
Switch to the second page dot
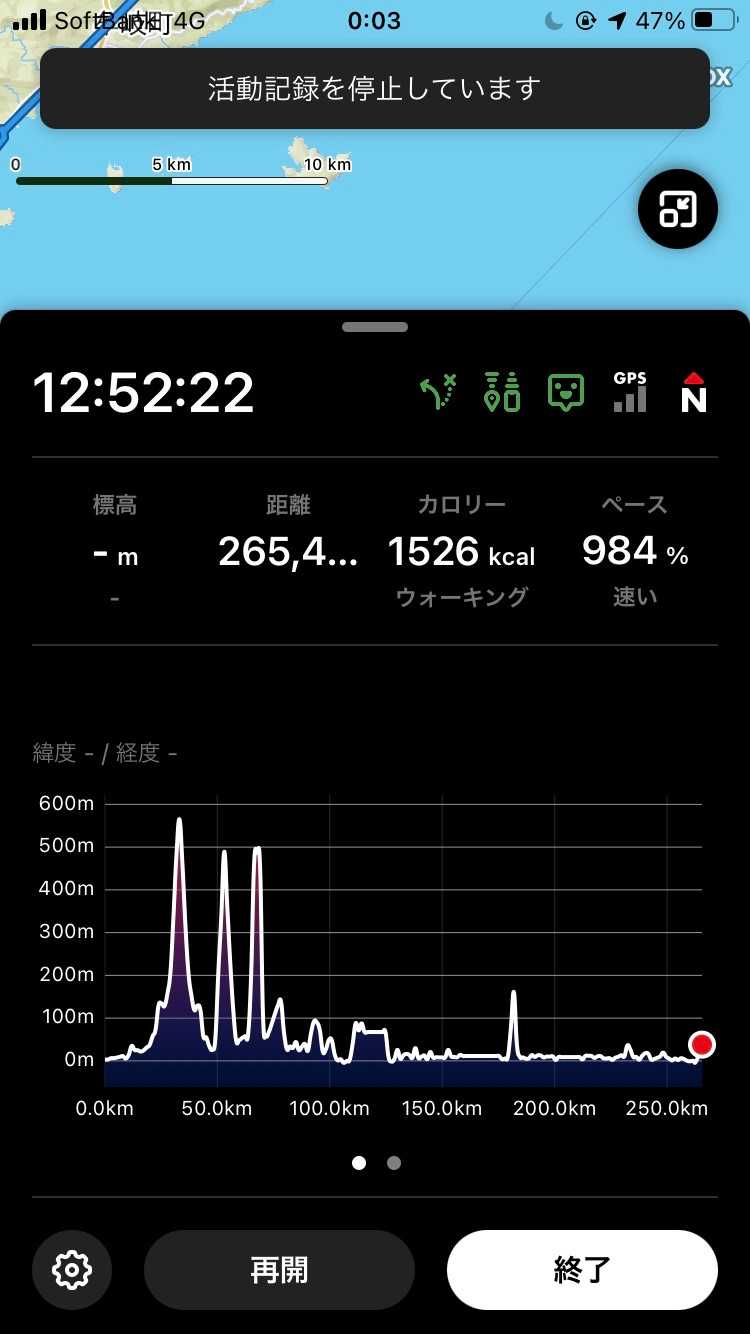(x=394, y=1163)
